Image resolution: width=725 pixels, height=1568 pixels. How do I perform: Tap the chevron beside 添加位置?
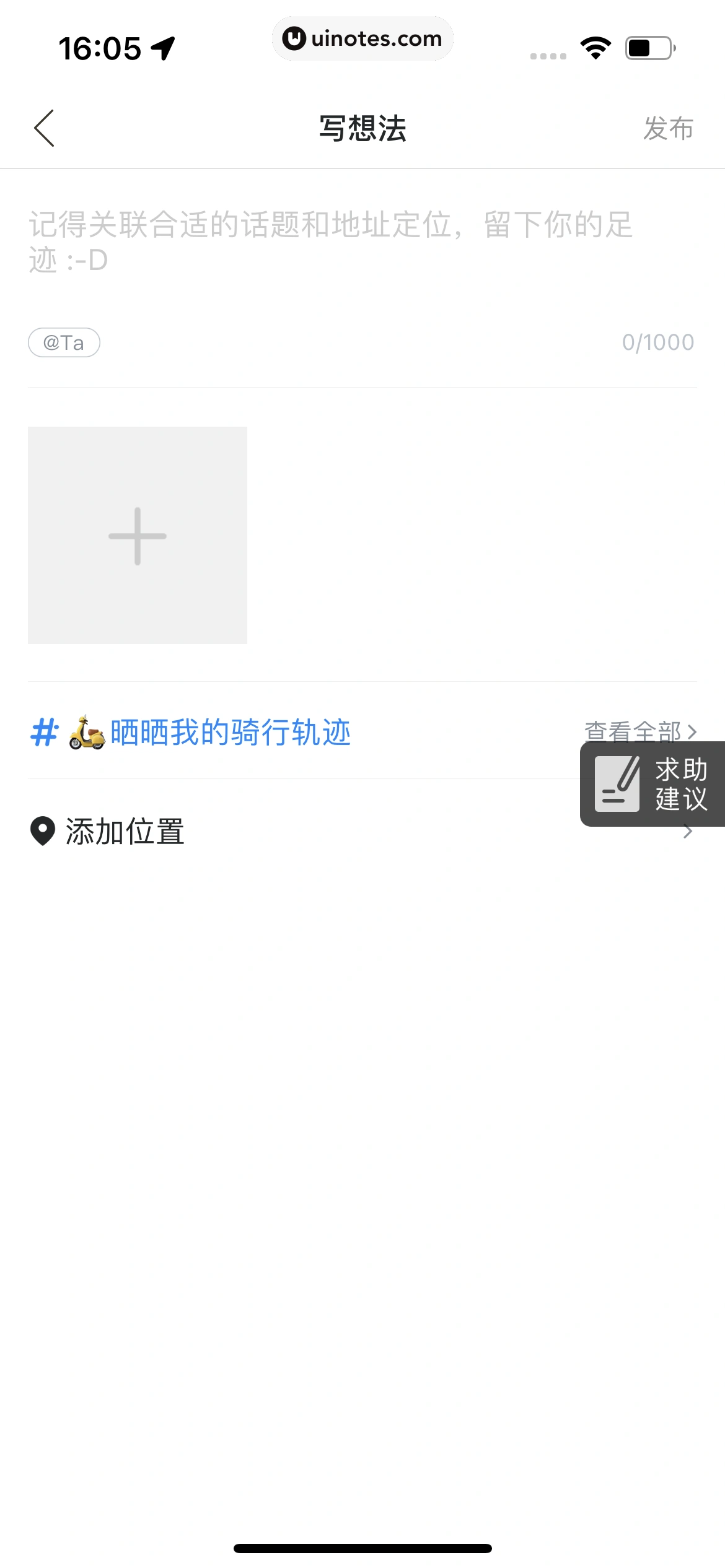tap(687, 832)
